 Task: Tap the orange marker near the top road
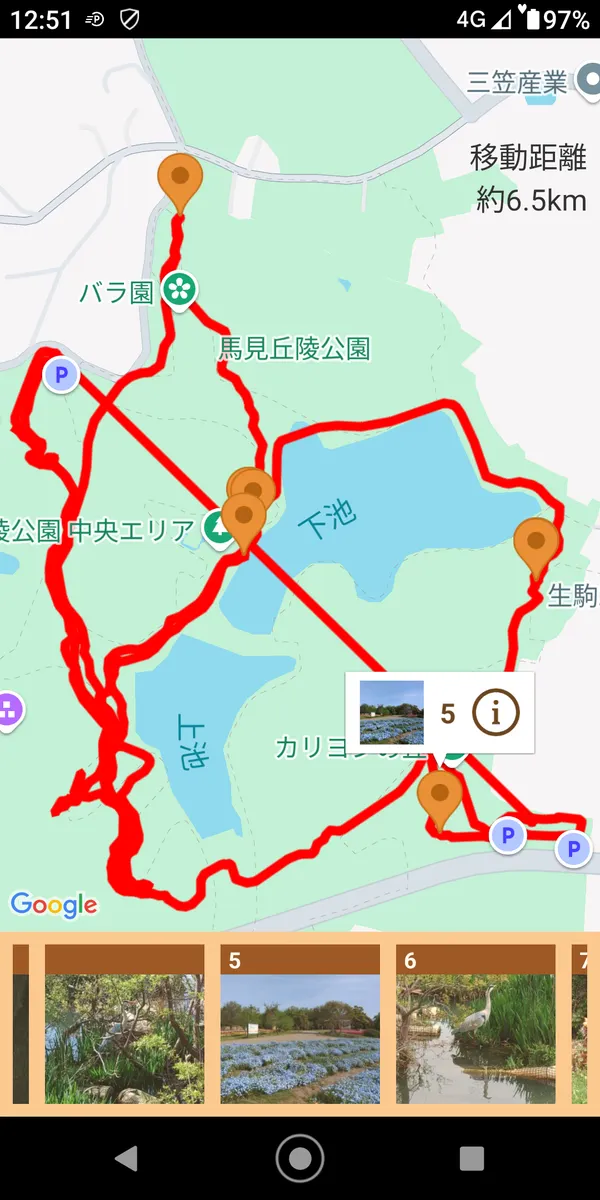[x=180, y=179]
